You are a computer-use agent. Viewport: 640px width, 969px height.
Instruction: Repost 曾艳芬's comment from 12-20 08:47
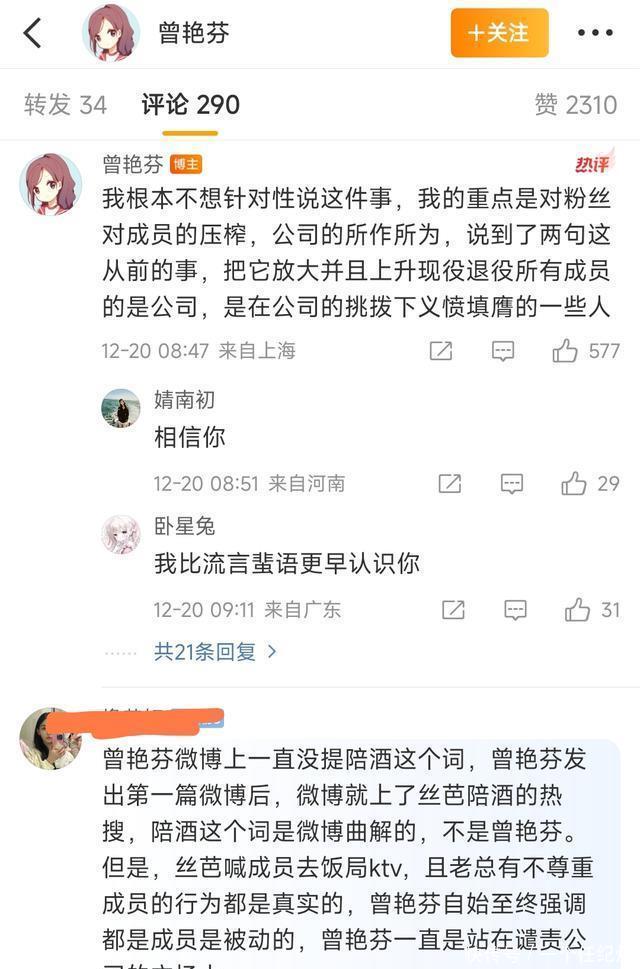pos(440,351)
